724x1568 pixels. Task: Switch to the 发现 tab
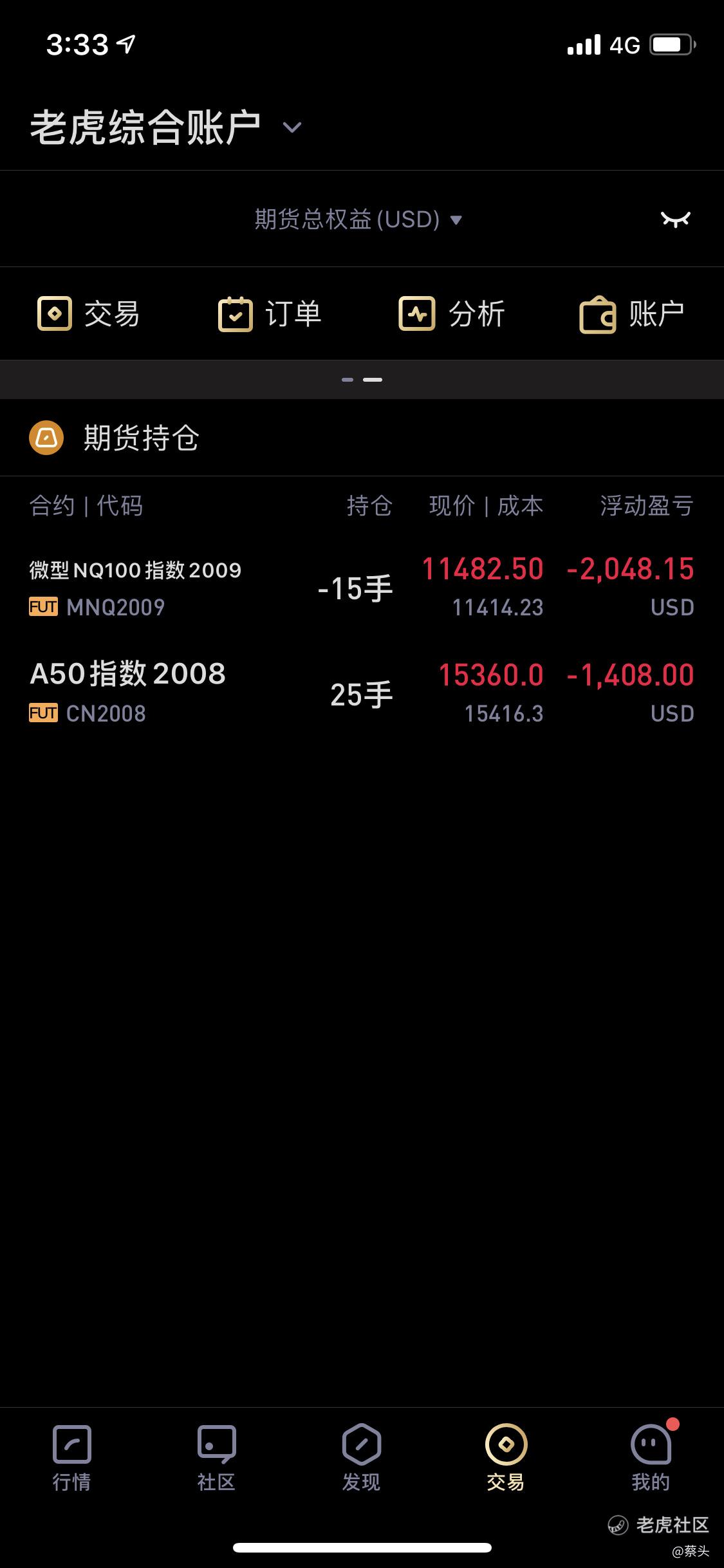[361, 1459]
